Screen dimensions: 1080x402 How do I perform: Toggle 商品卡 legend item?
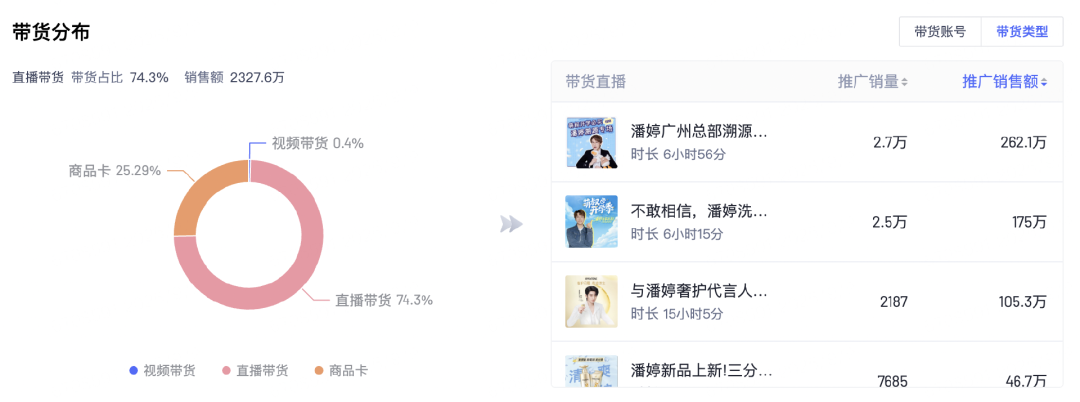340,371
